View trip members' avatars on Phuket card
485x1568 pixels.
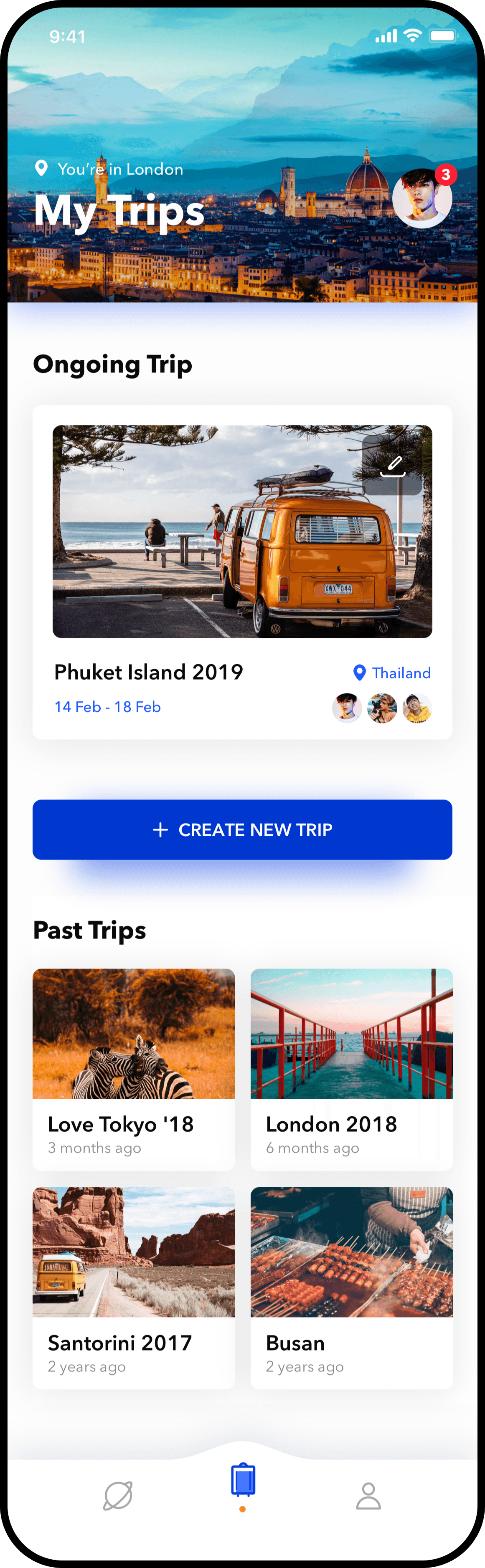[x=382, y=708]
